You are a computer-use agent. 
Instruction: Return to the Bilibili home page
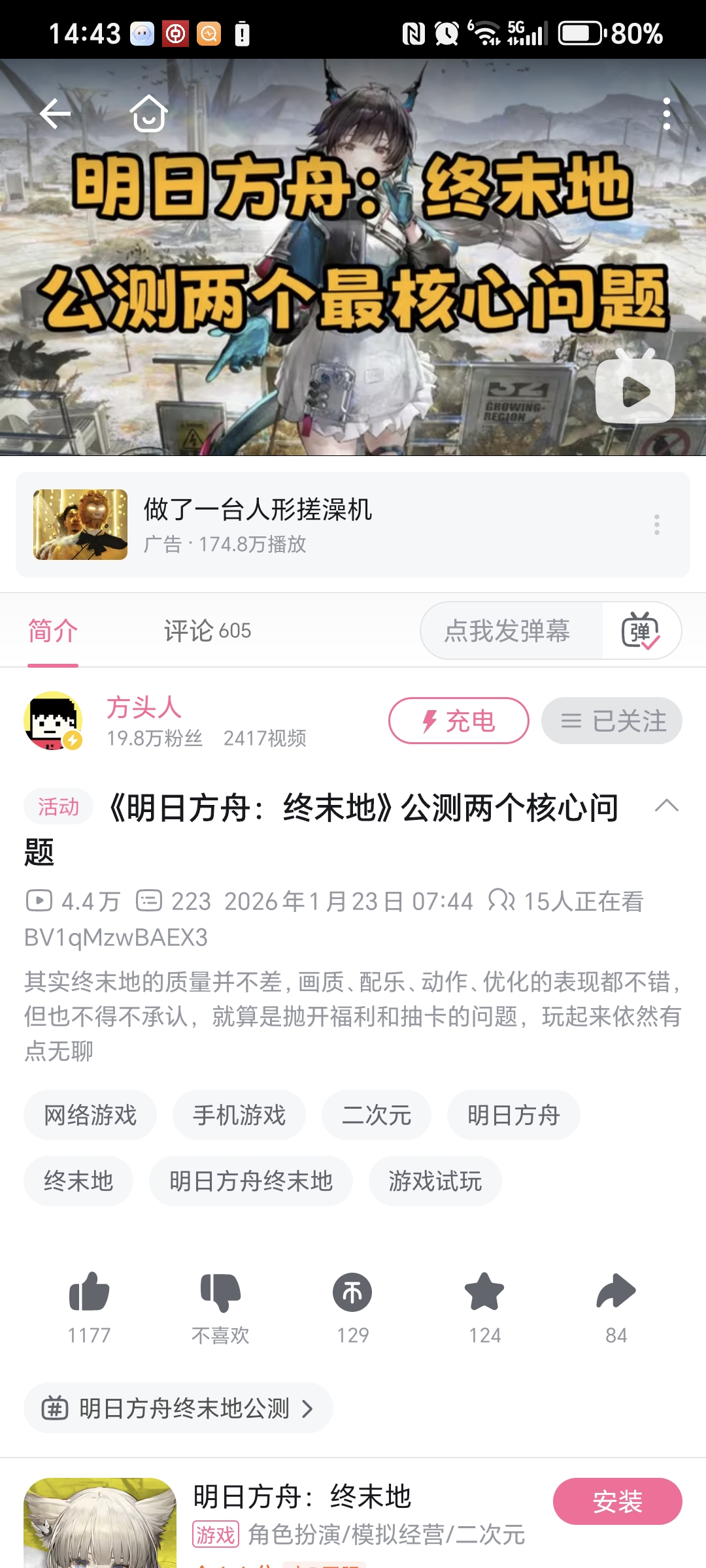coord(149,114)
